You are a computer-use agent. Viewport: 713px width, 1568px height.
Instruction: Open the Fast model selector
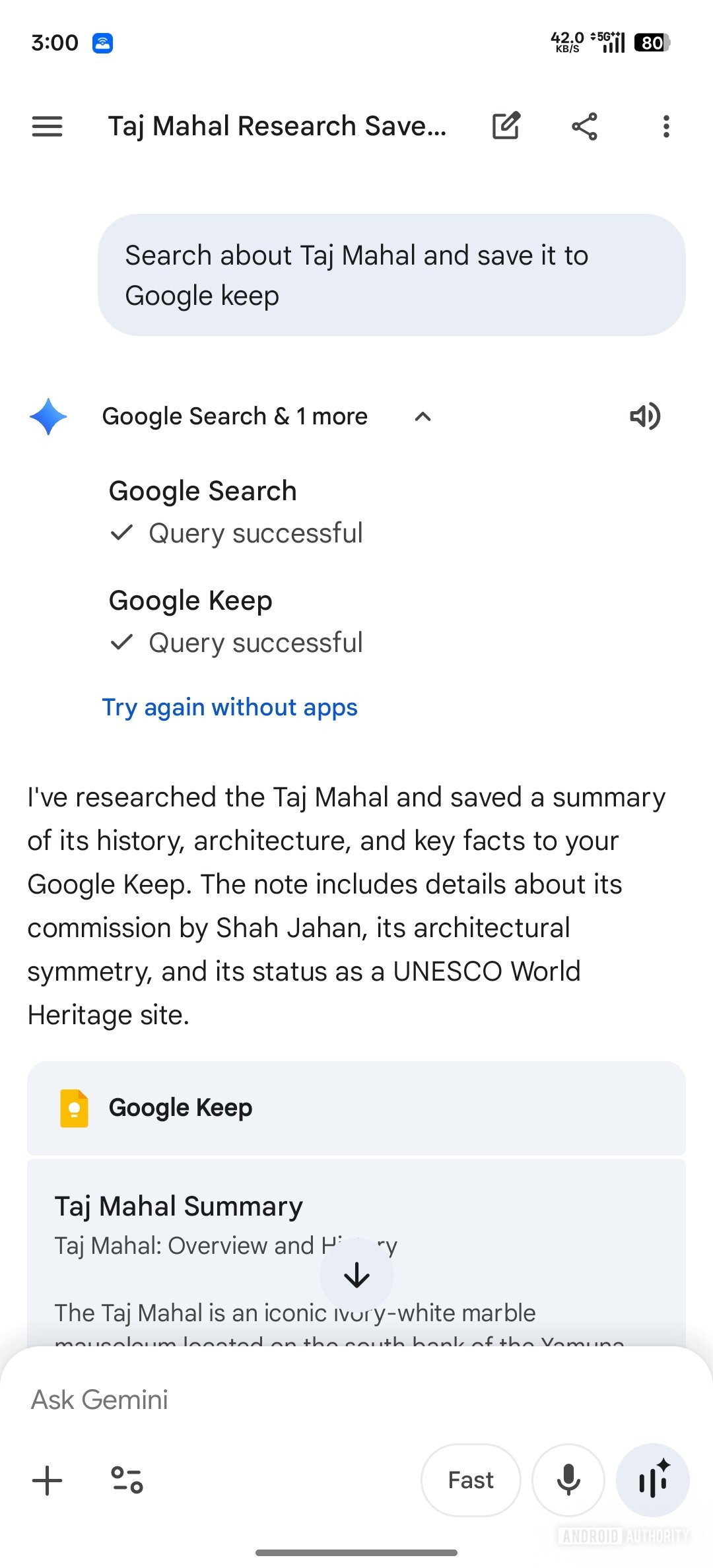coord(470,1480)
